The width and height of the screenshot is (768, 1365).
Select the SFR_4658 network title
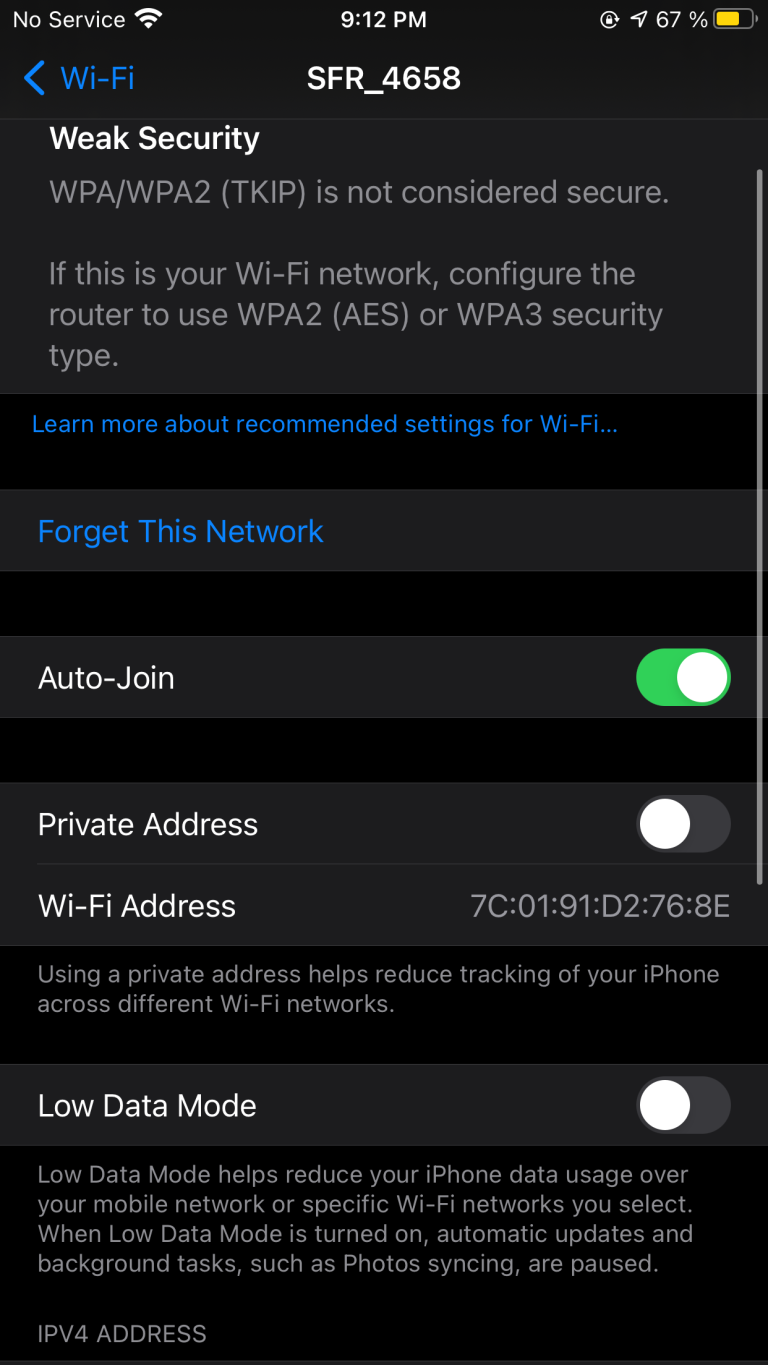tap(384, 78)
